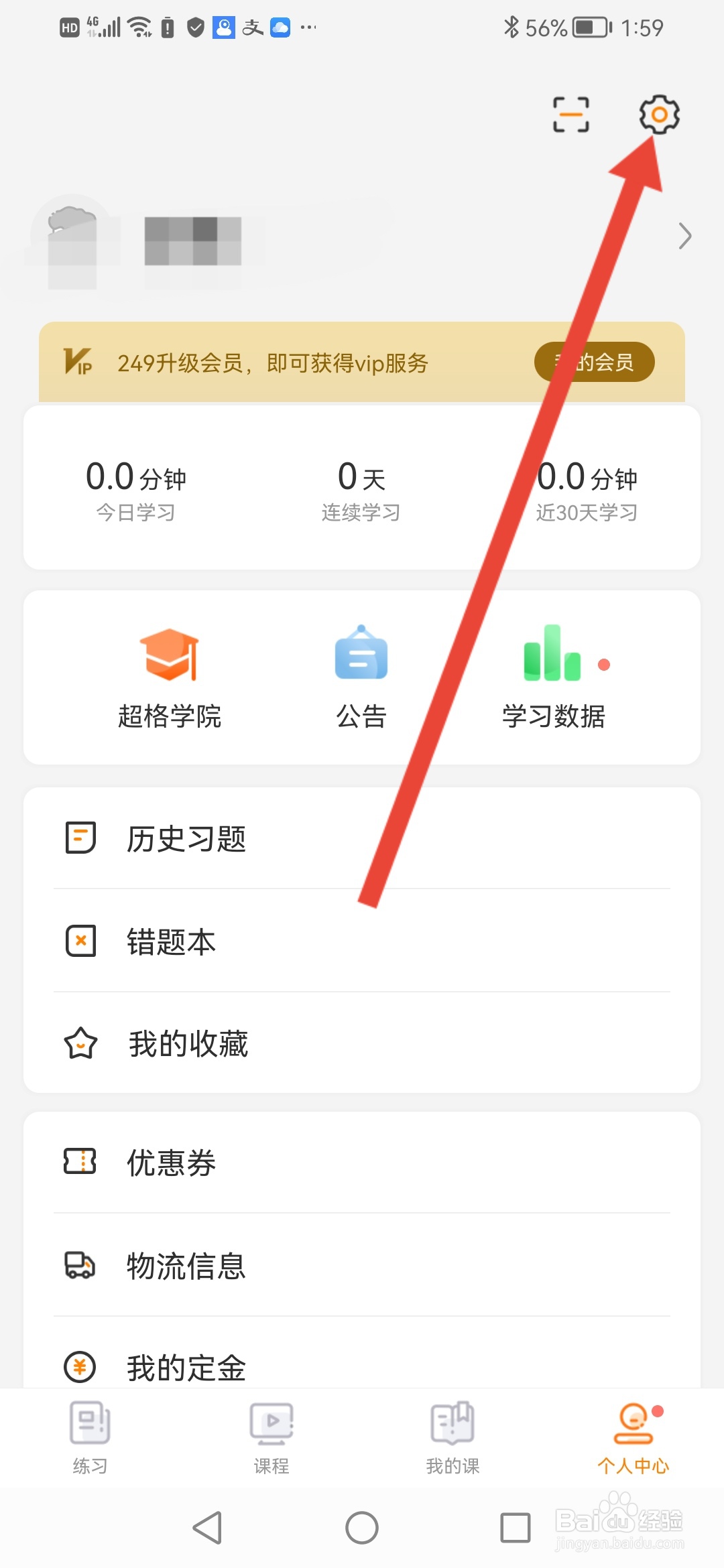This screenshot has width=724, height=1568.
Task: Tap the 我的会员 button
Action: (594, 362)
